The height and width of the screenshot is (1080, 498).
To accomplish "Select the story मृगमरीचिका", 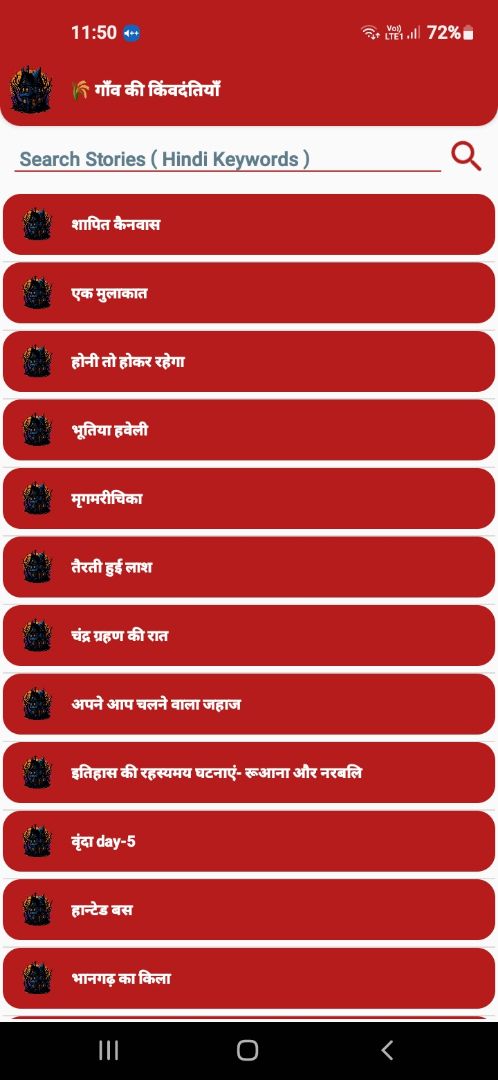I will (249, 499).
